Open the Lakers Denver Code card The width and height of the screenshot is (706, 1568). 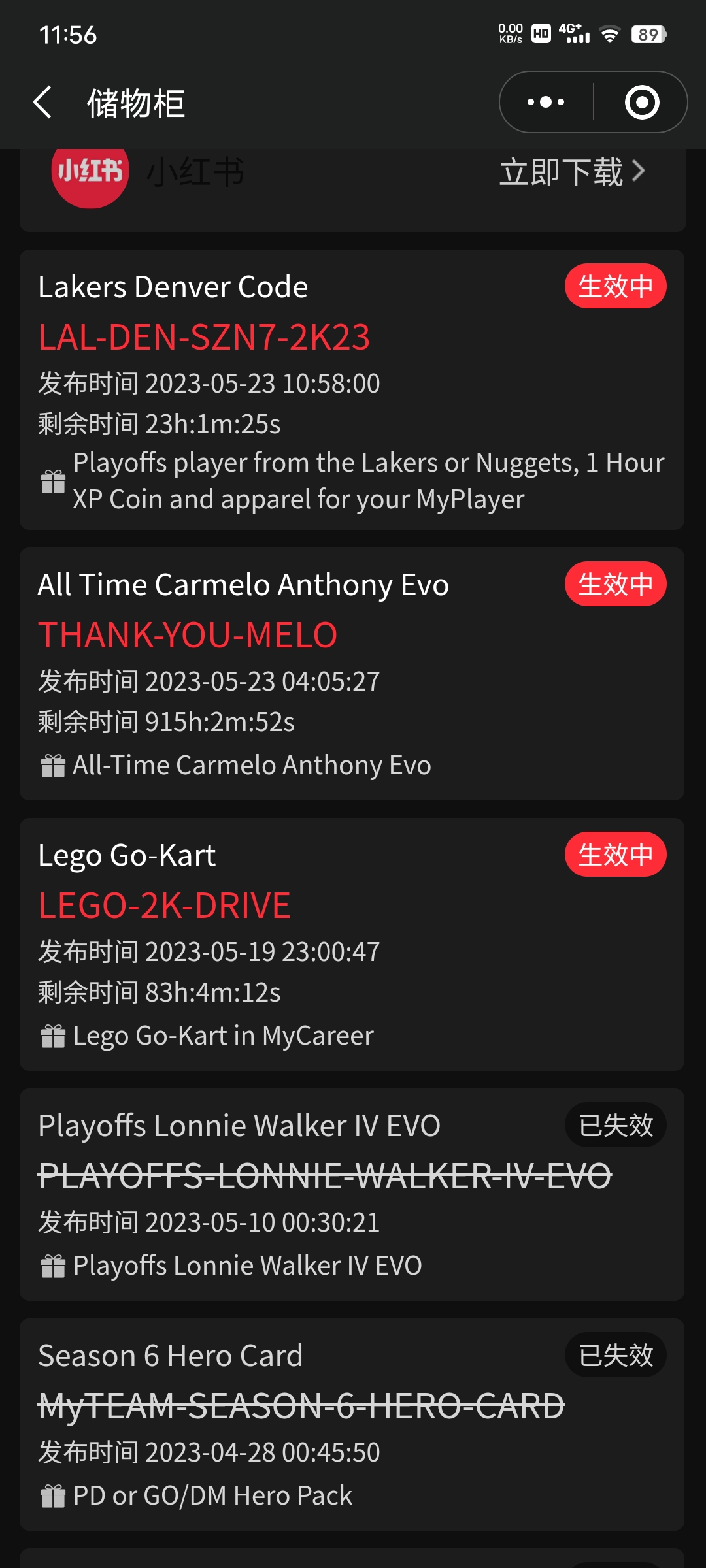click(x=352, y=389)
